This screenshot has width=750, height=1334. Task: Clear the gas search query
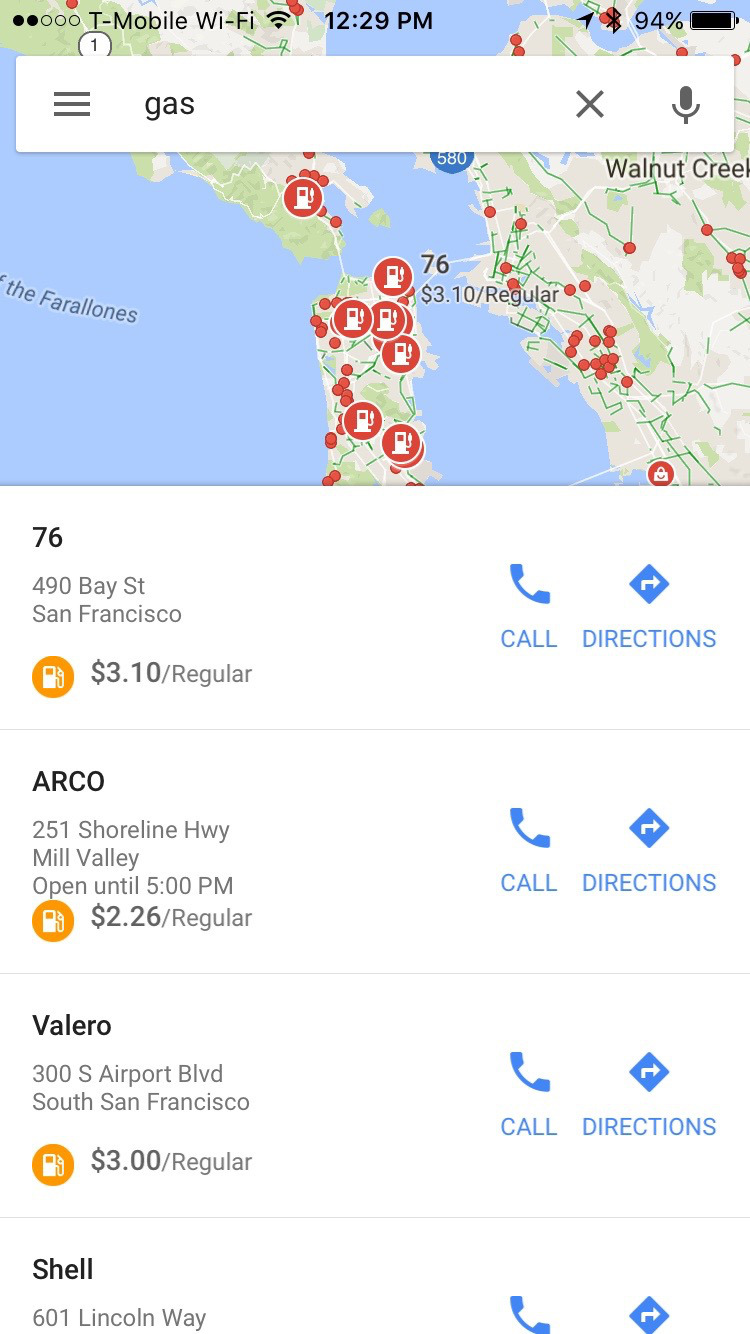click(x=590, y=104)
